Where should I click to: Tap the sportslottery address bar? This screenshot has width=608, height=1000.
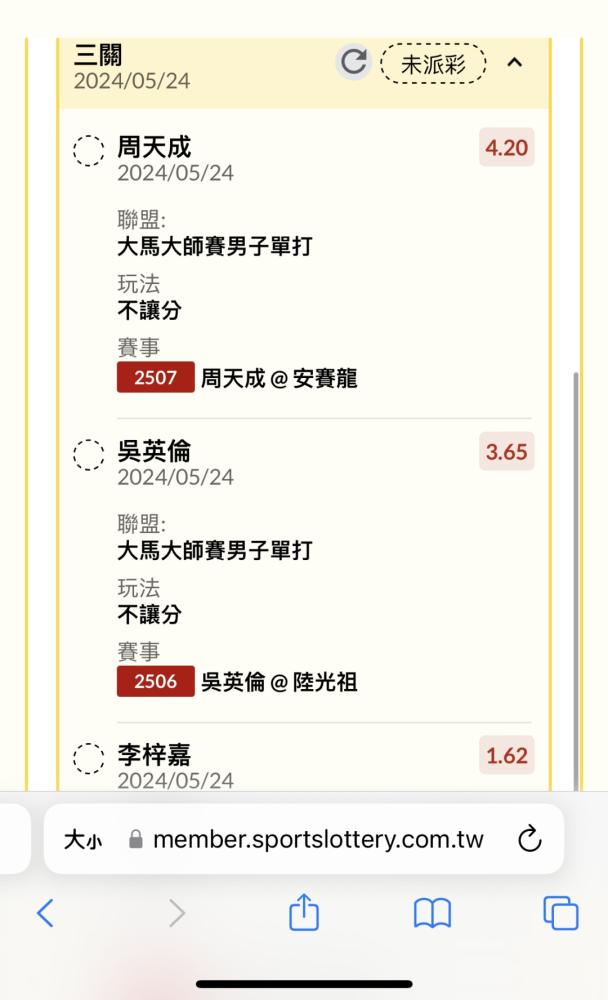304,839
